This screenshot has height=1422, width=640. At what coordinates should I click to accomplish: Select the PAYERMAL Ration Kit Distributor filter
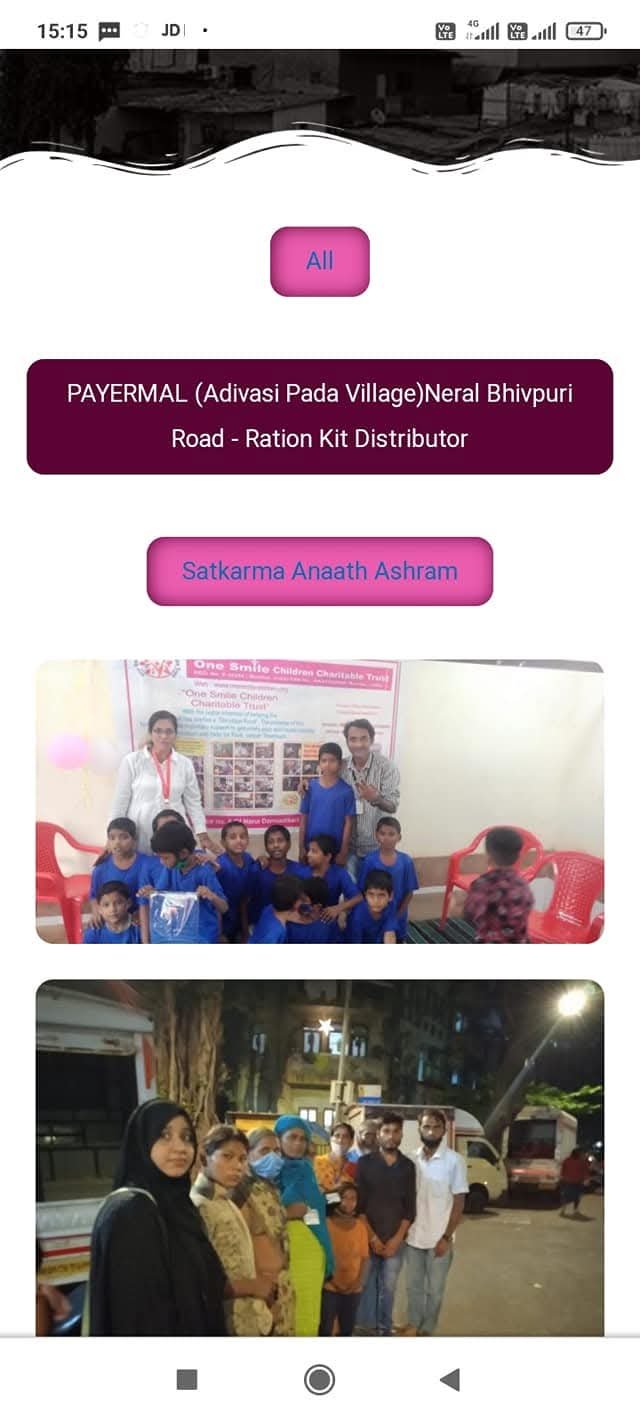click(319, 416)
